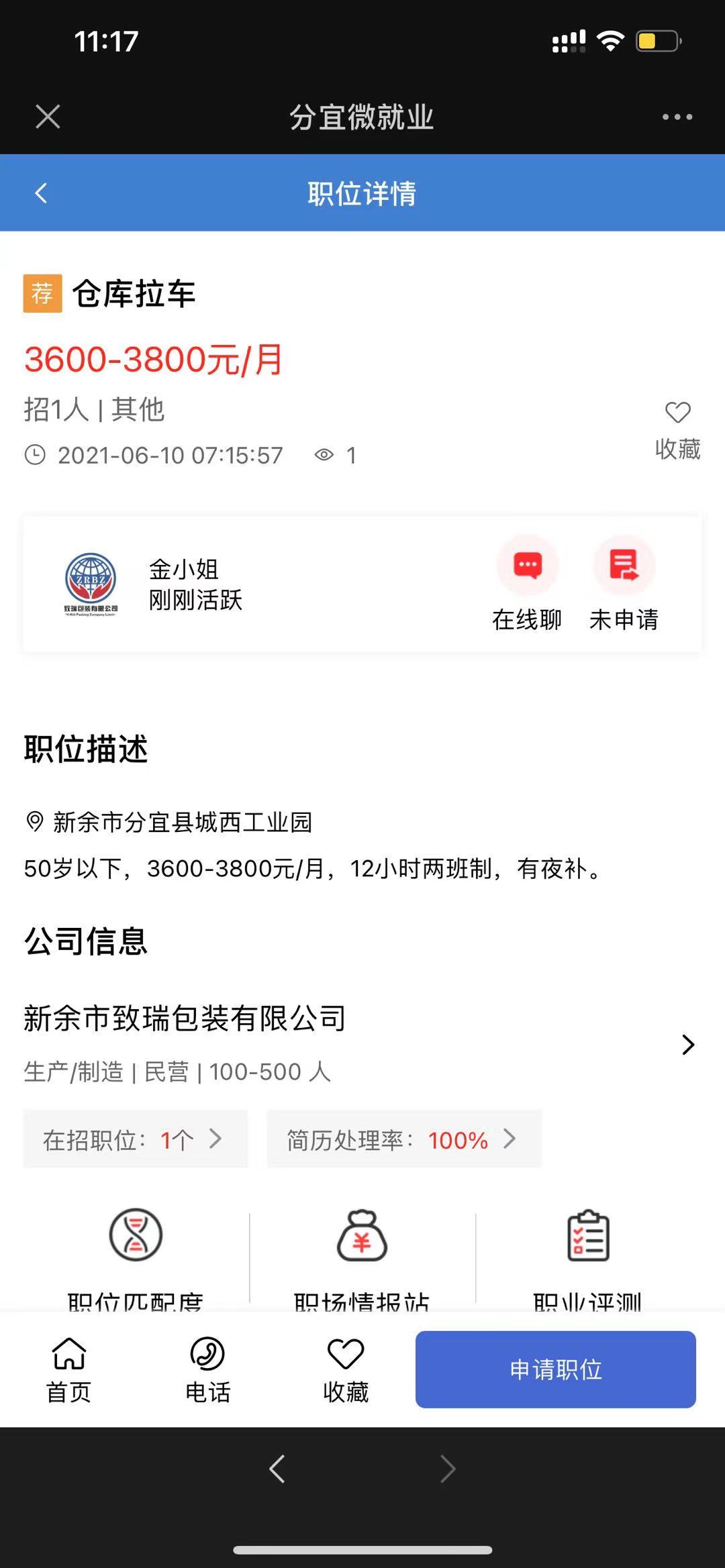Open the 在线聊 online chat icon
Viewport: 725px width, 1568px height.
pyautogui.click(x=528, y=566)
